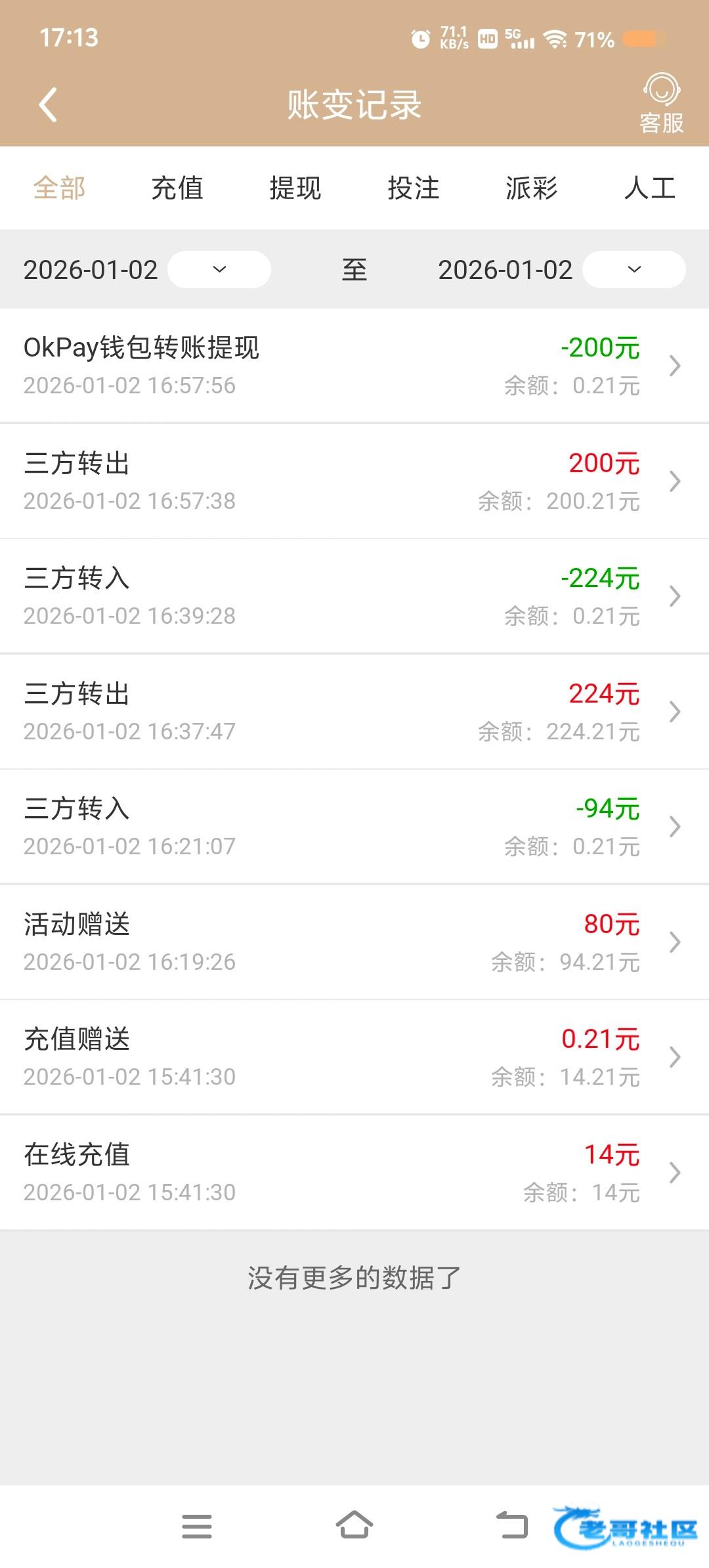Viewport: 709px width, 1568px height.
Task: View the 在线充值 14元 record
Action: (354, 1172)
